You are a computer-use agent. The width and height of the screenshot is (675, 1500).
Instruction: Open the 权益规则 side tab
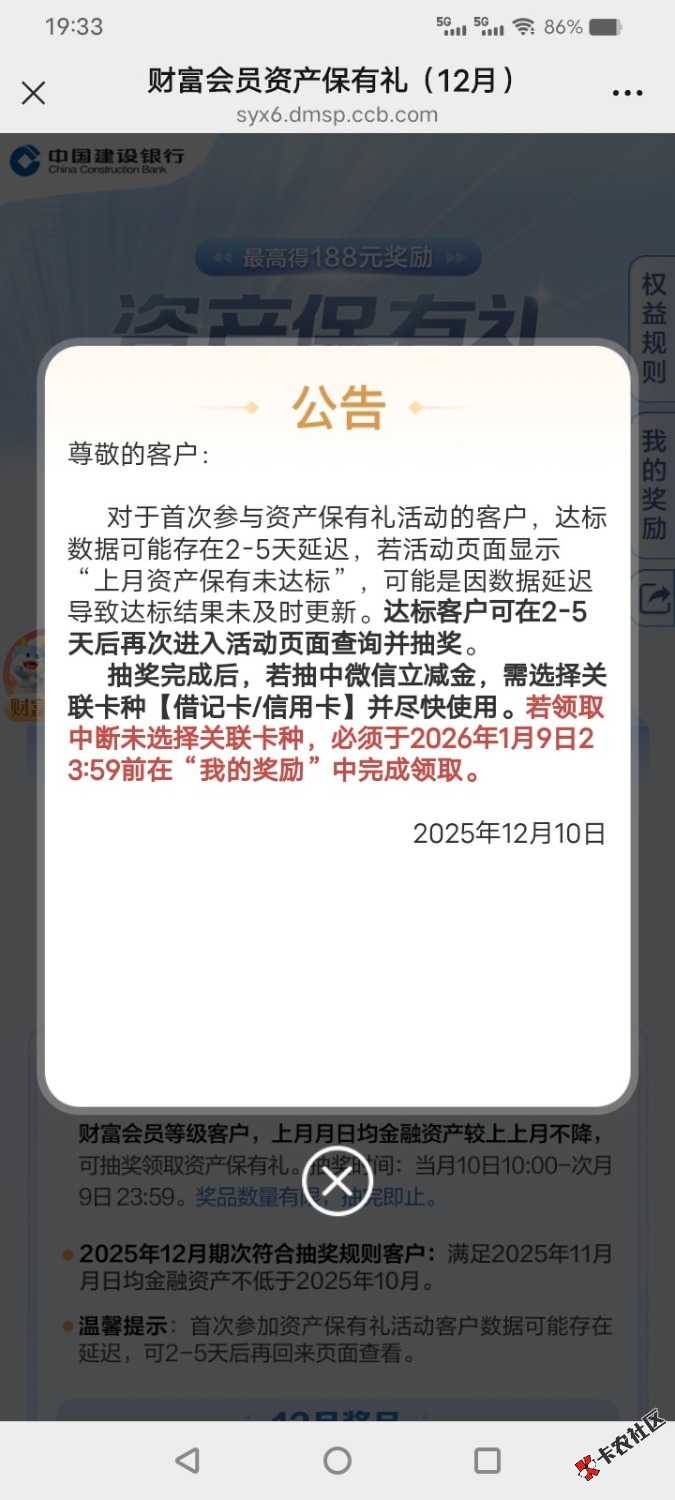(653, 328)
